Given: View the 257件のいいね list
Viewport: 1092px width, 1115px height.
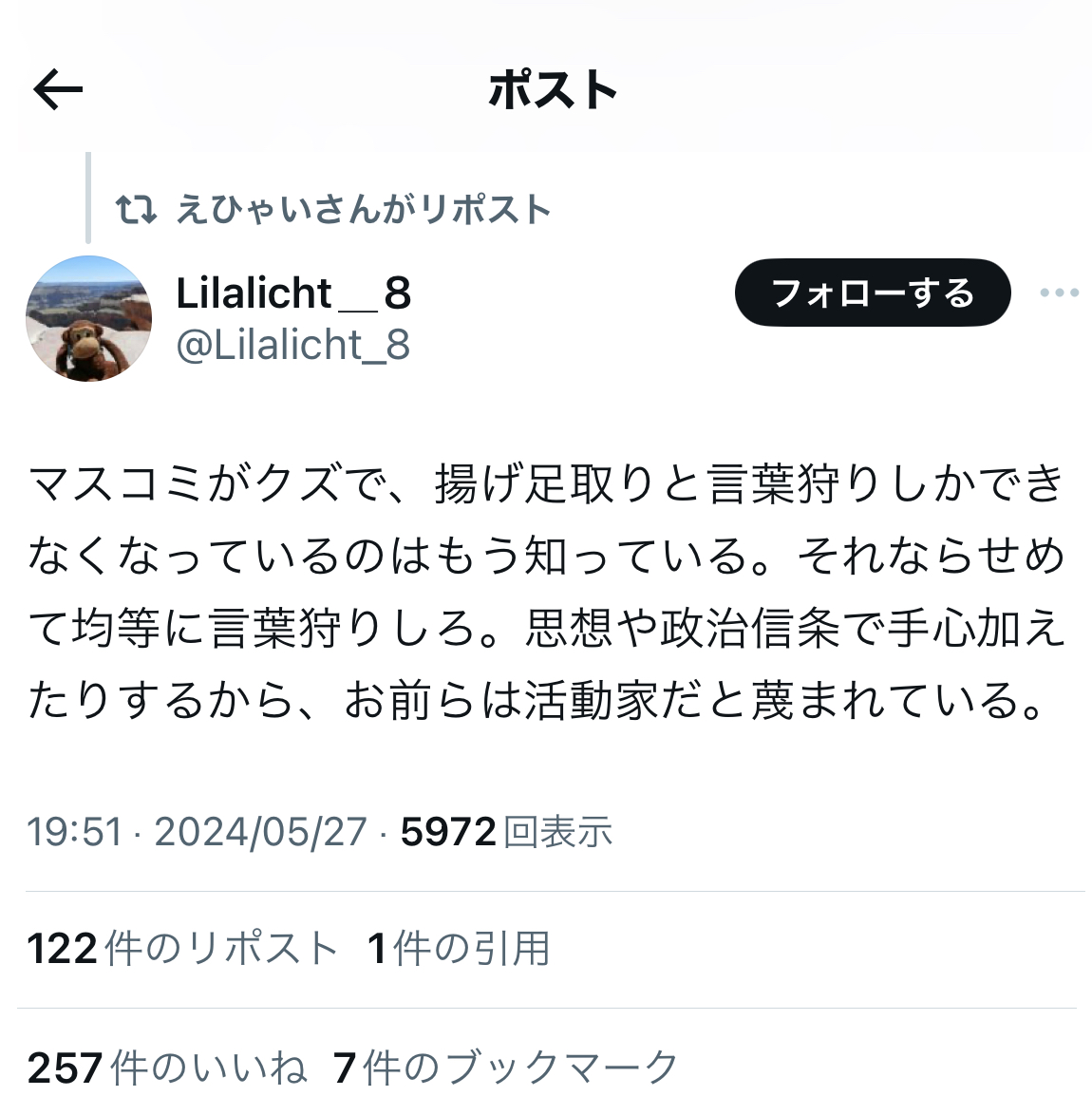Looking at the screenshot, I should 167,1068.
